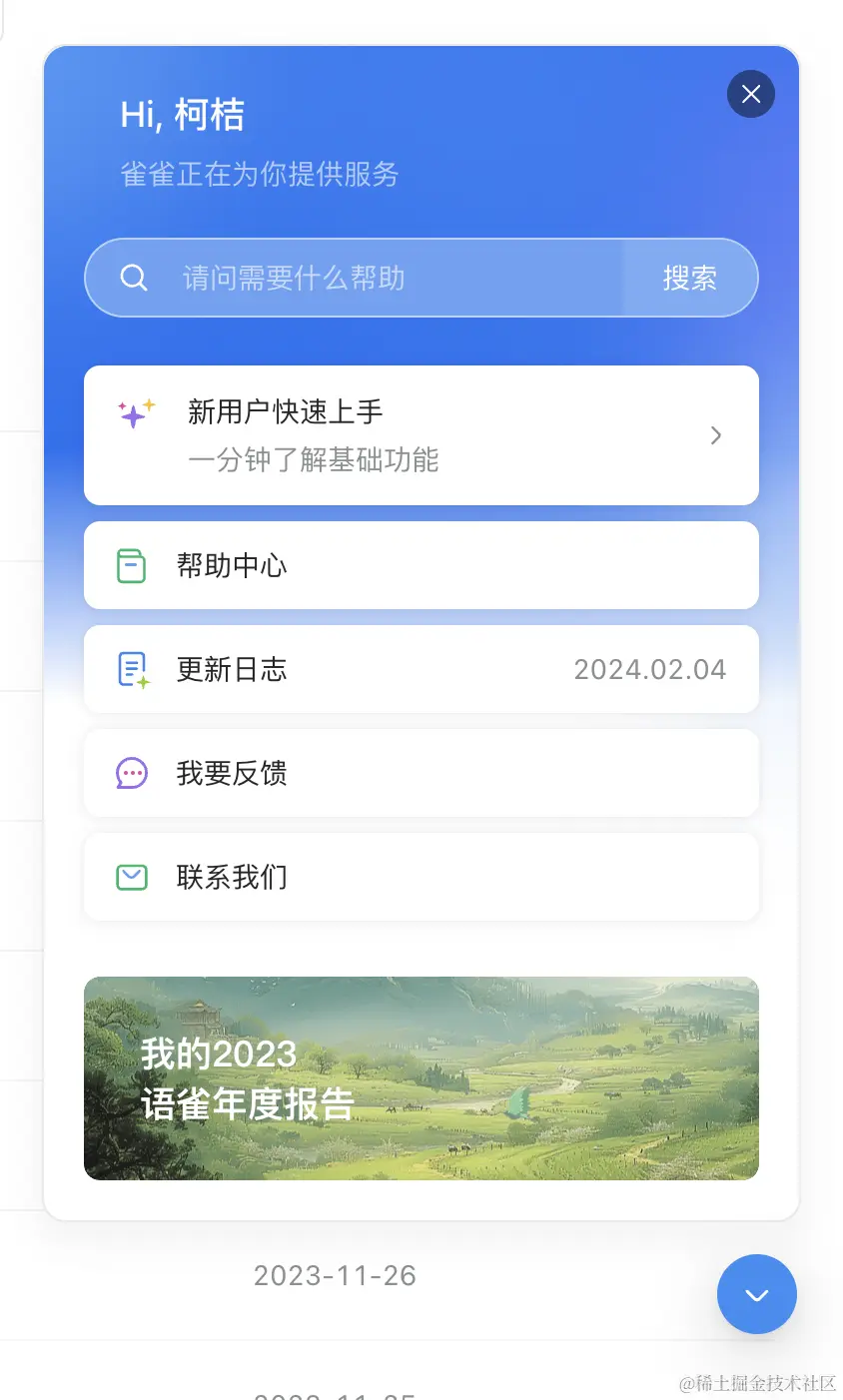
Task: Open 新用户快速上手 quick start guide
Action: pos(421,435)
